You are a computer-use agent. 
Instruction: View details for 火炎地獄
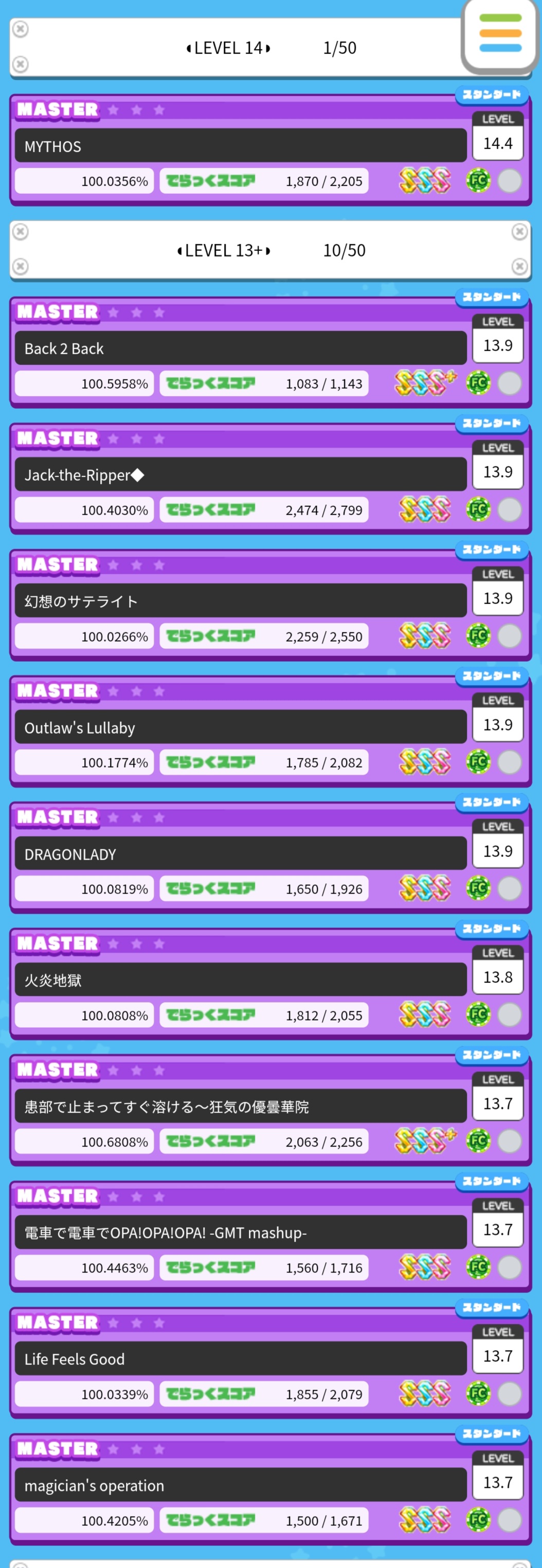click(241, 979)
